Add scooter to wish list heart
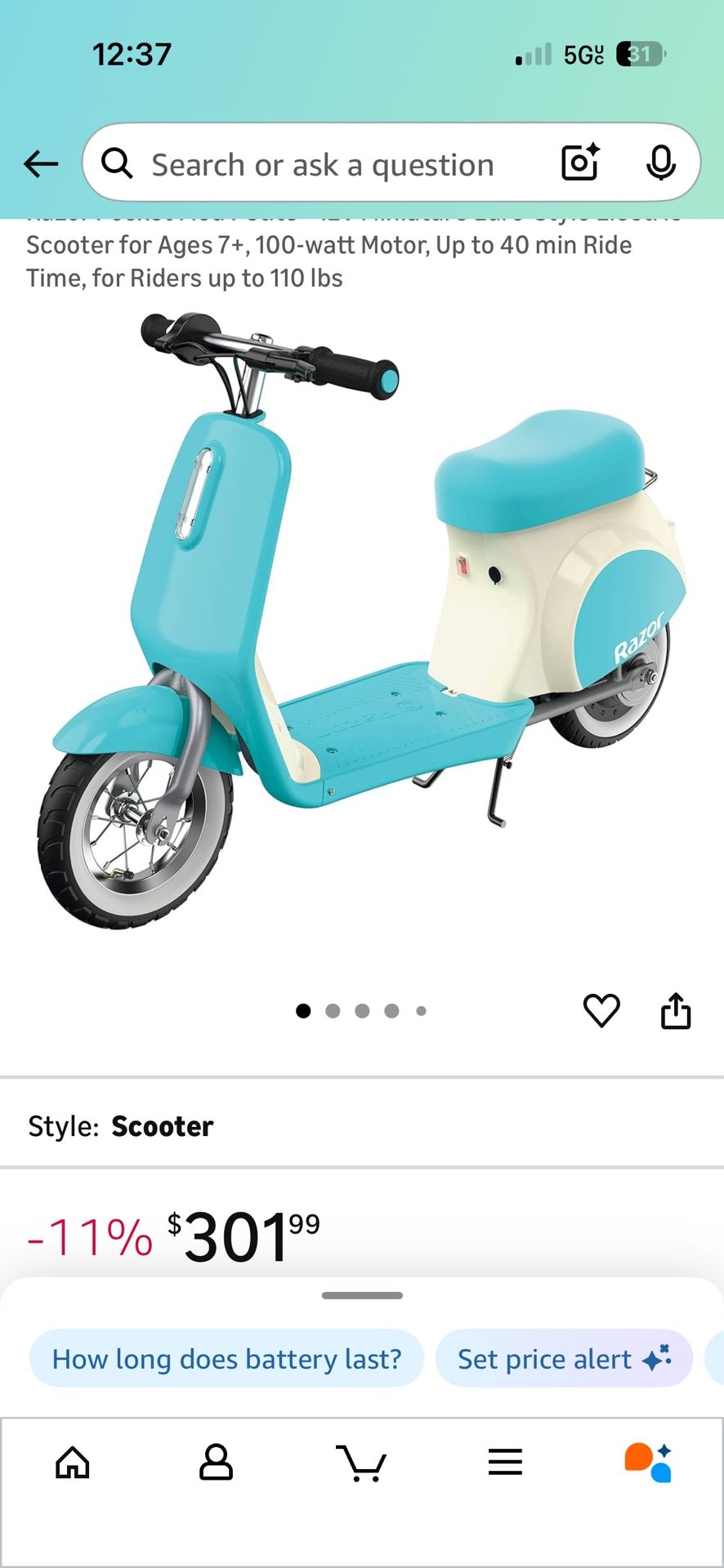The width and height of the screenshot is (724, 1568). click(x=601, y=1011)
